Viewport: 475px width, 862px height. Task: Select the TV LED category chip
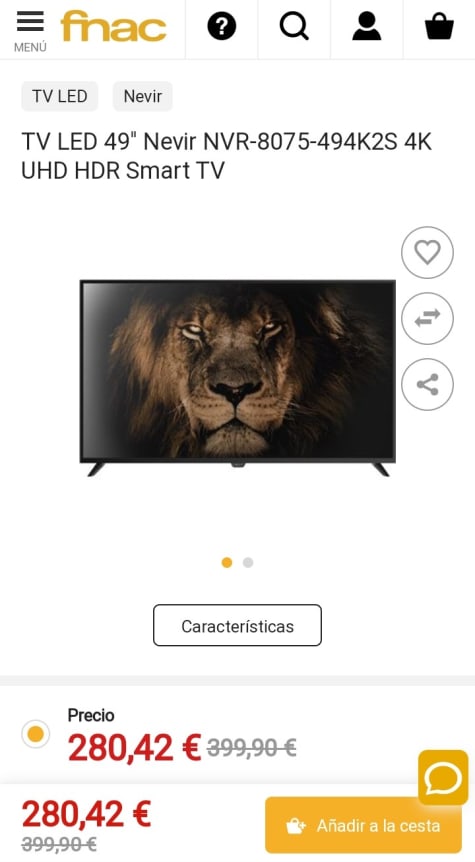[x=59, y=96]
